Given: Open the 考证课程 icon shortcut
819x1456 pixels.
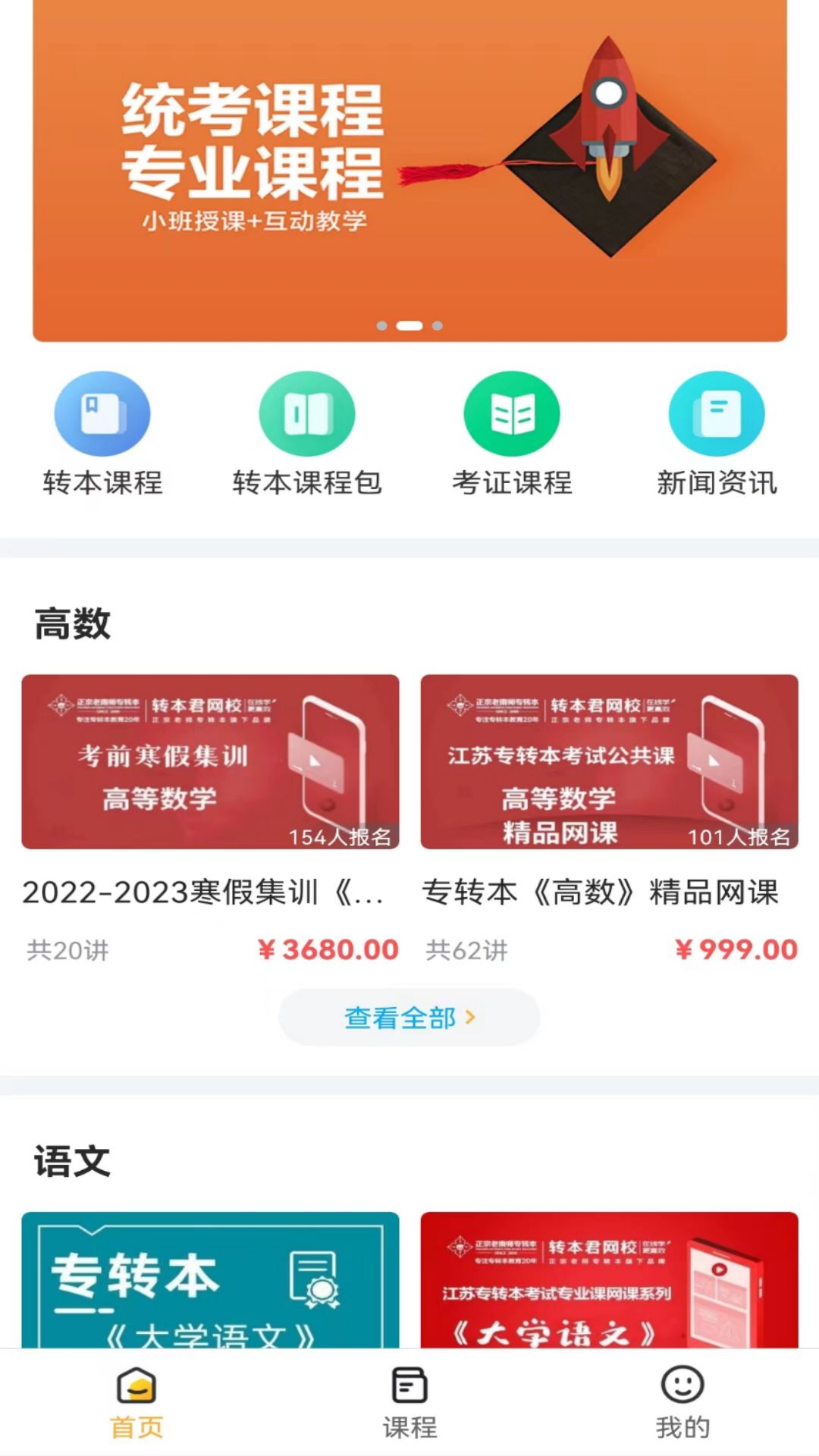Looking at the screenshot, I should (512, 413).
